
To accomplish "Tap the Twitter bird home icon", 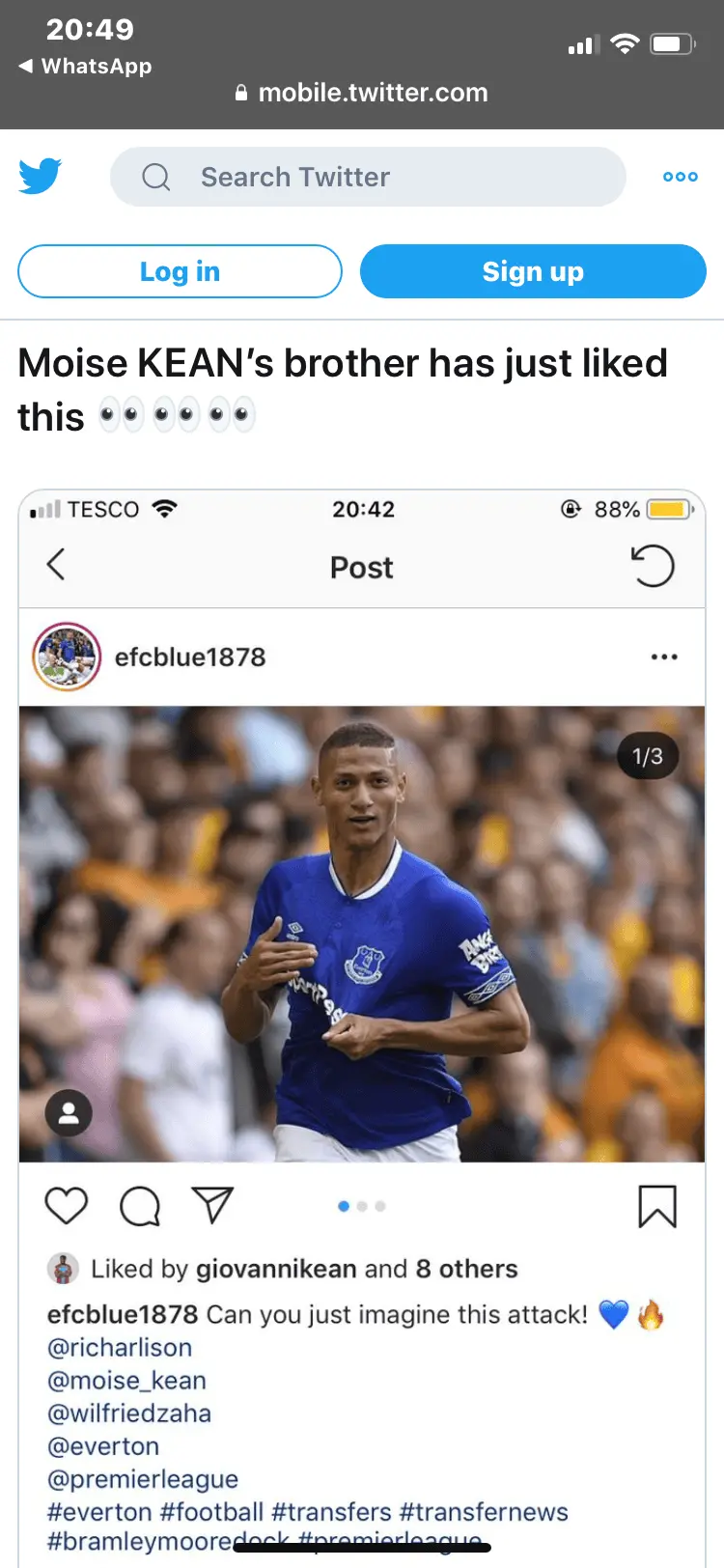I will [41, 176].
